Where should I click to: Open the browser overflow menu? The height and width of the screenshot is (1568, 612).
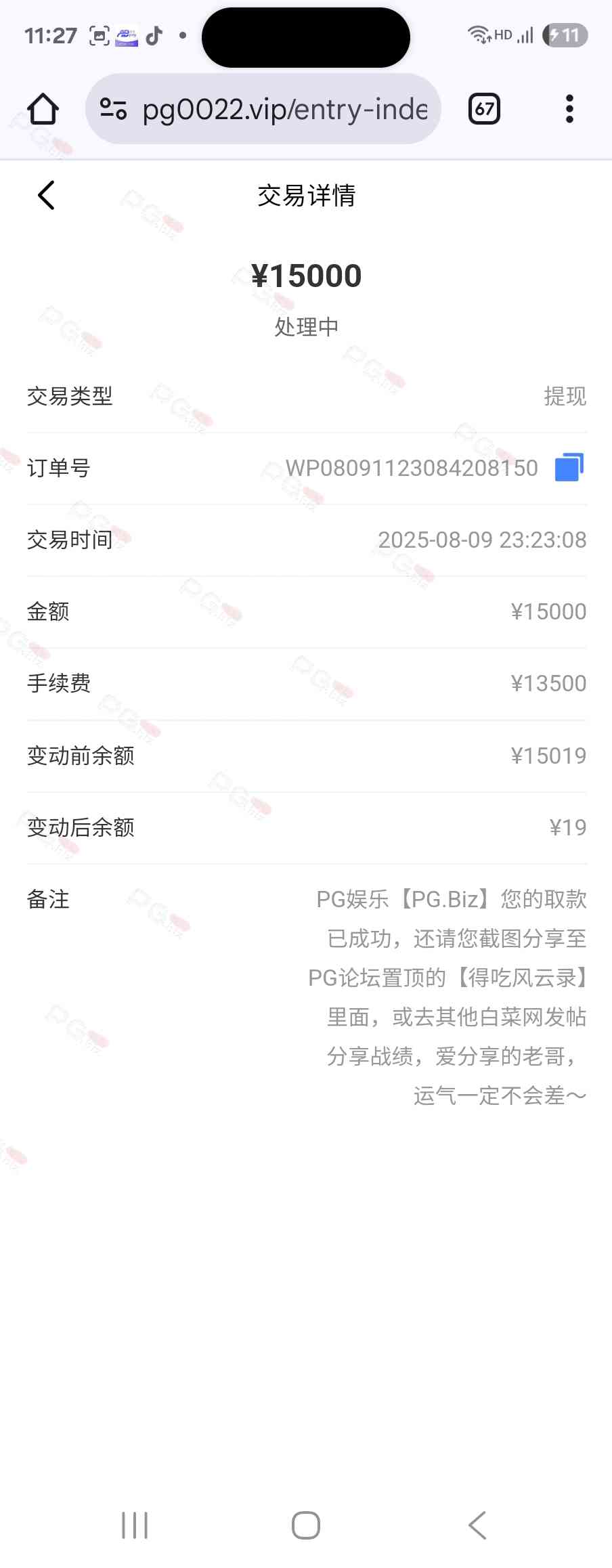(x=569, y=109)
